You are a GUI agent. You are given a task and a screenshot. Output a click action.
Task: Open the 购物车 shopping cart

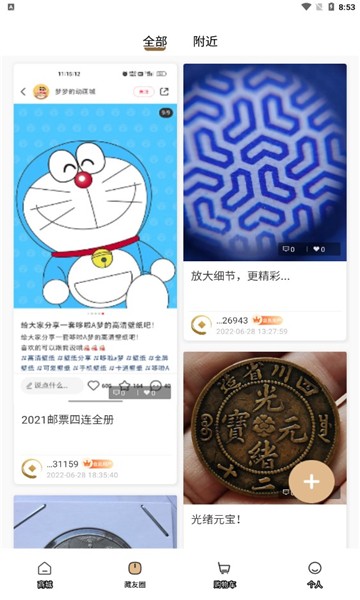(x=225, y=575)
